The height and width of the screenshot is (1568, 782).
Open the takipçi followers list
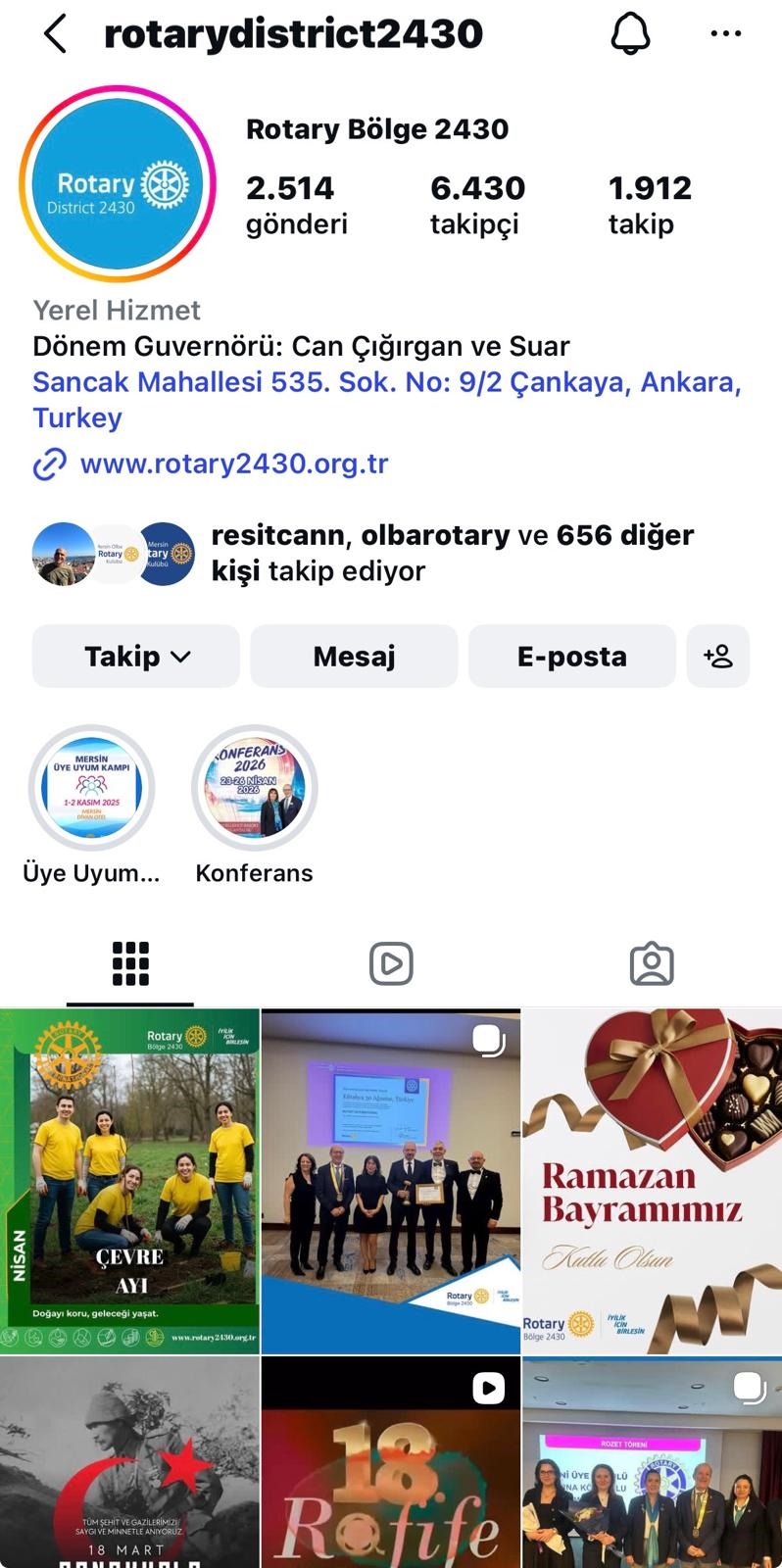[477, 205]
